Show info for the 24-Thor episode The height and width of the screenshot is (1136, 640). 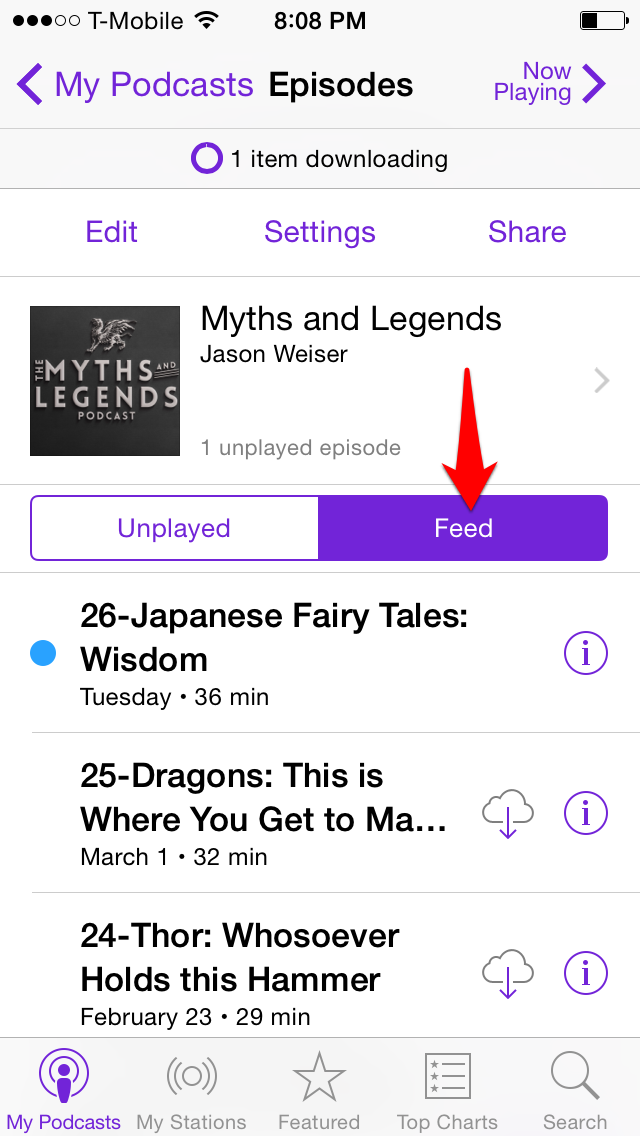coord(586,973)
